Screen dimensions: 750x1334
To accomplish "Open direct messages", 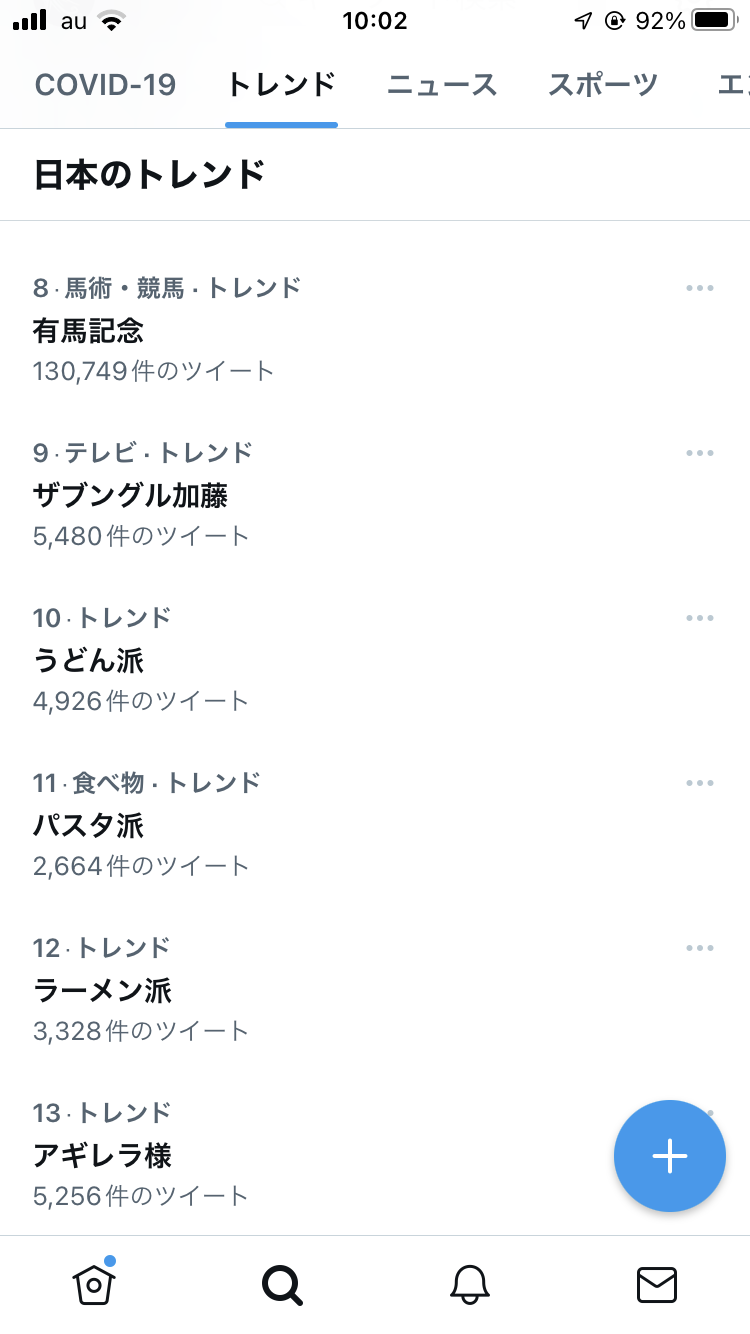I will point(657,1284).
